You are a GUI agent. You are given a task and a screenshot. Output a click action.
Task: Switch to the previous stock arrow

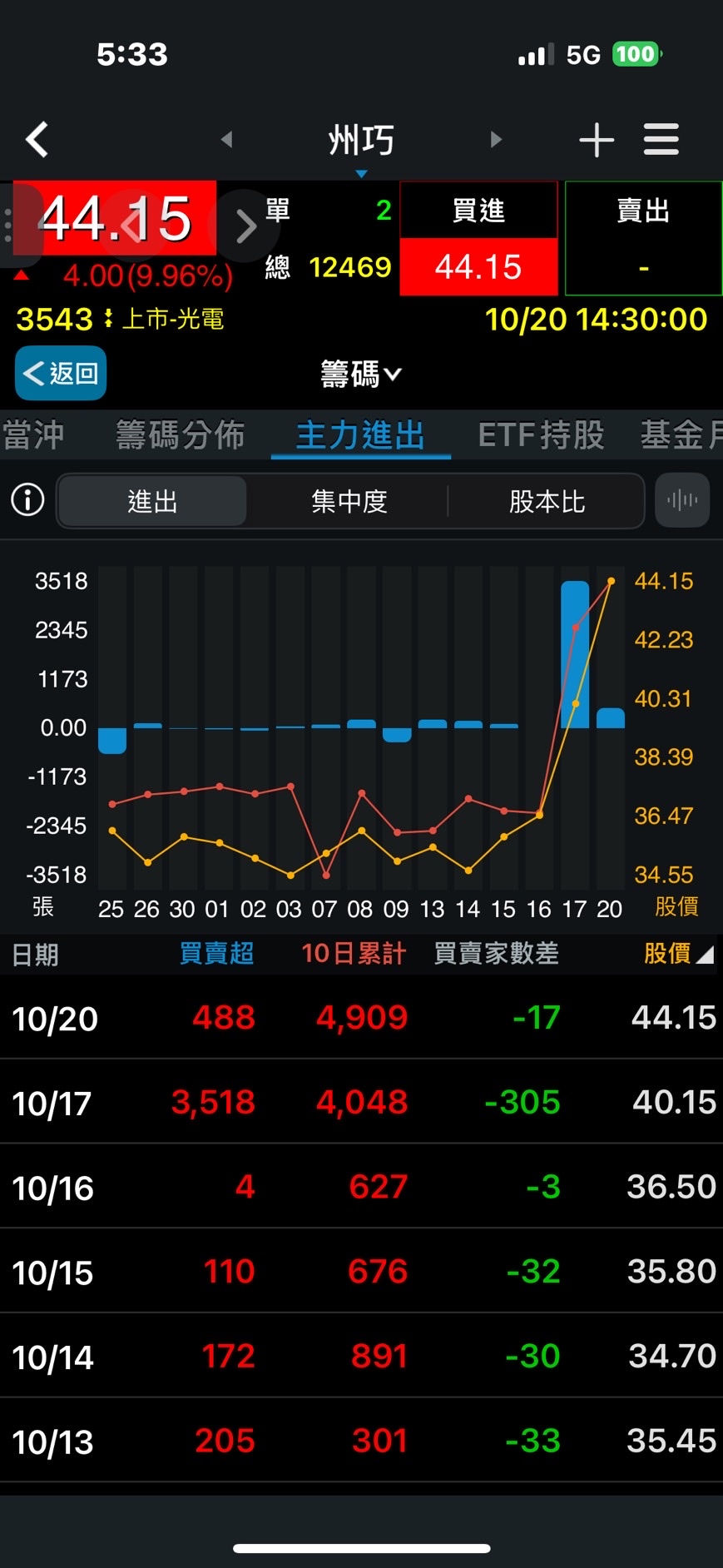[226, 140]
